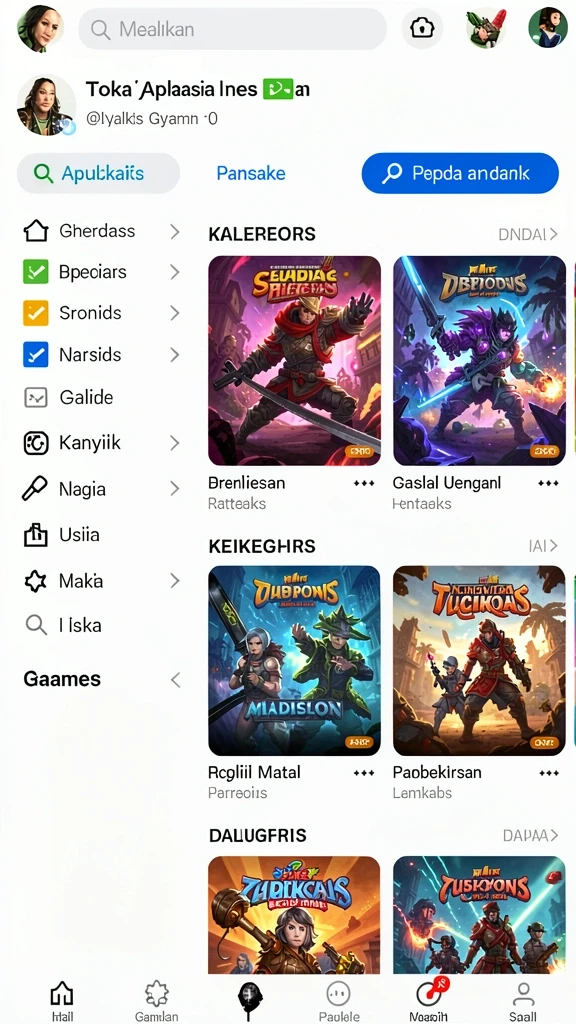Screen dimensions: 576x1024
Task: Collapse the Gaames section chevron
Action: [175, 680]
